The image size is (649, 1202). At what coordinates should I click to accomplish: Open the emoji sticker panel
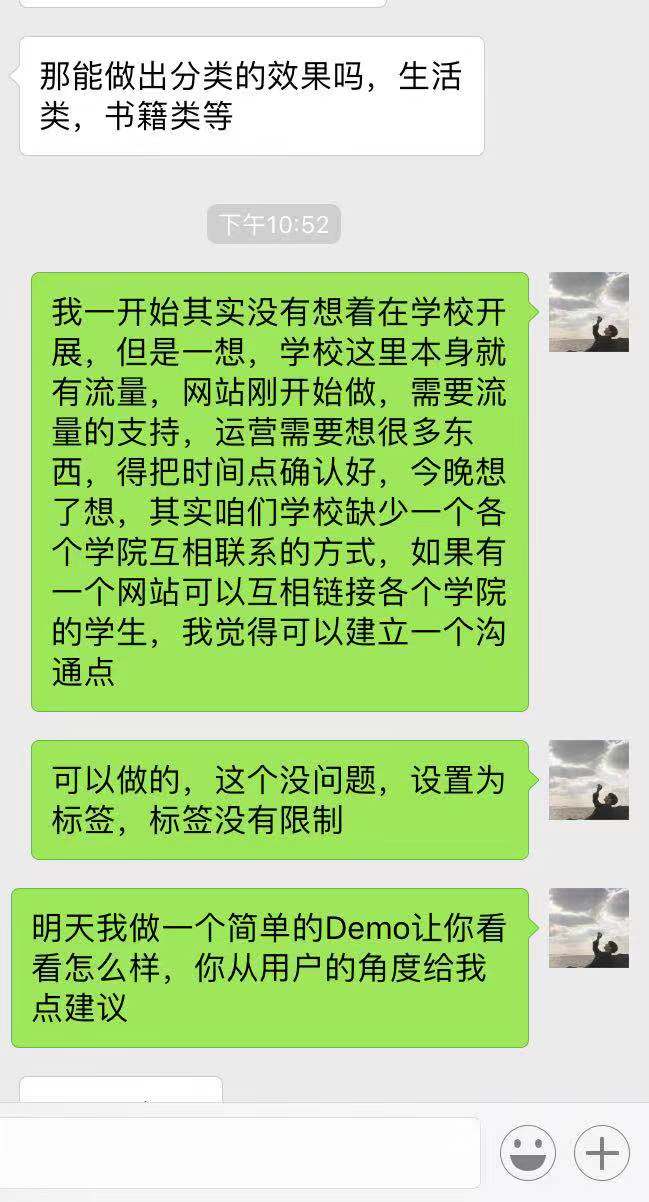click(528, 1152)
